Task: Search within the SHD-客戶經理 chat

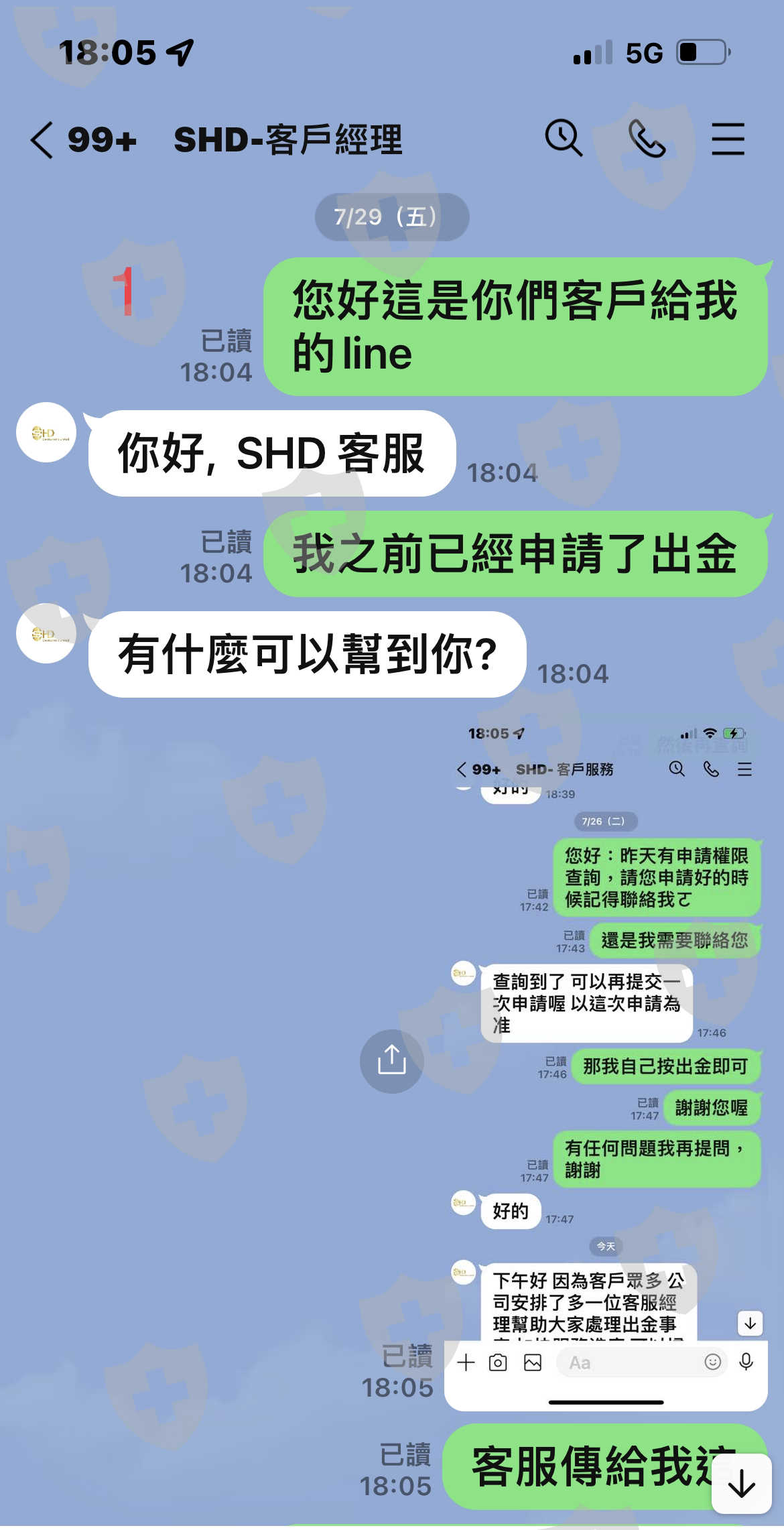Action: click(x=564, y=139)
